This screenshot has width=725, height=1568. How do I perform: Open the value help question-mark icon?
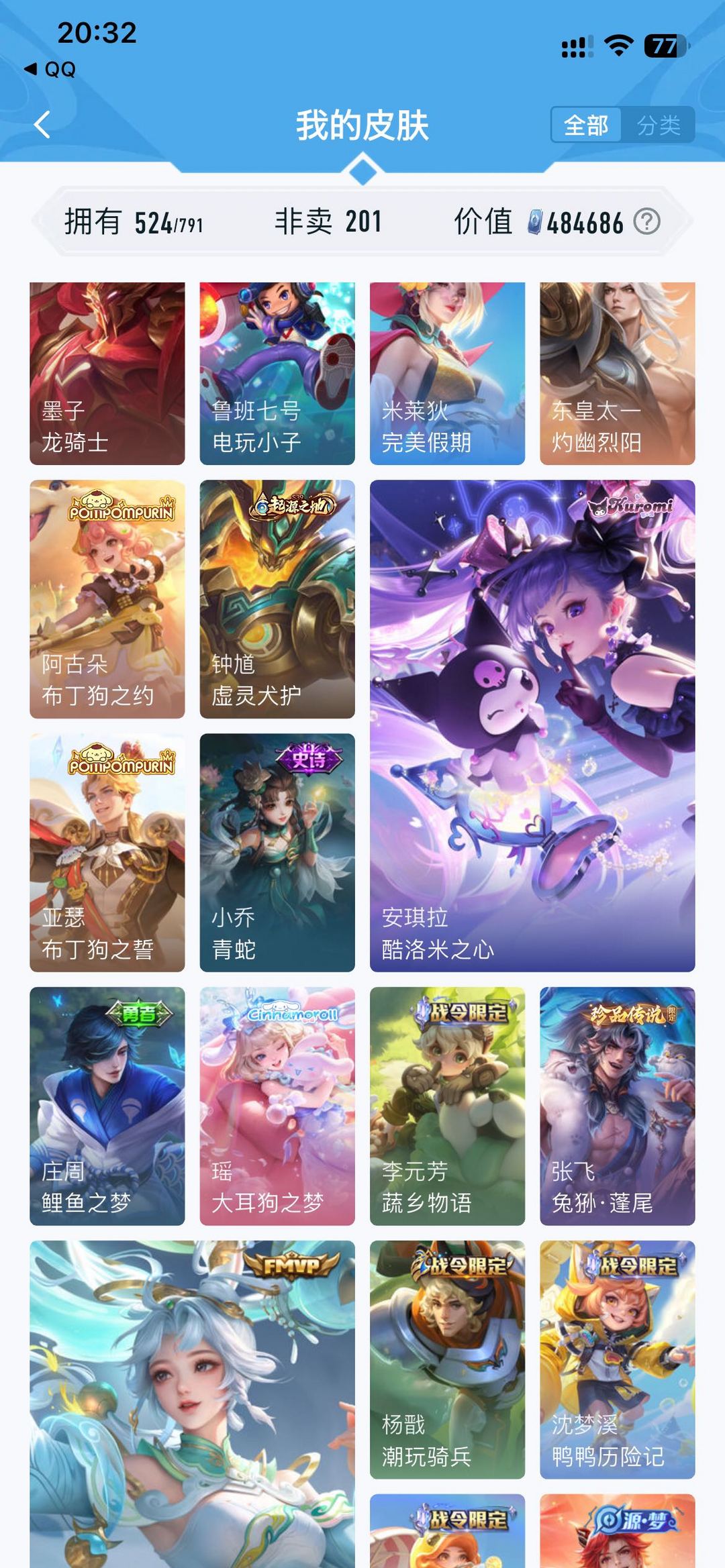(647, 221)
